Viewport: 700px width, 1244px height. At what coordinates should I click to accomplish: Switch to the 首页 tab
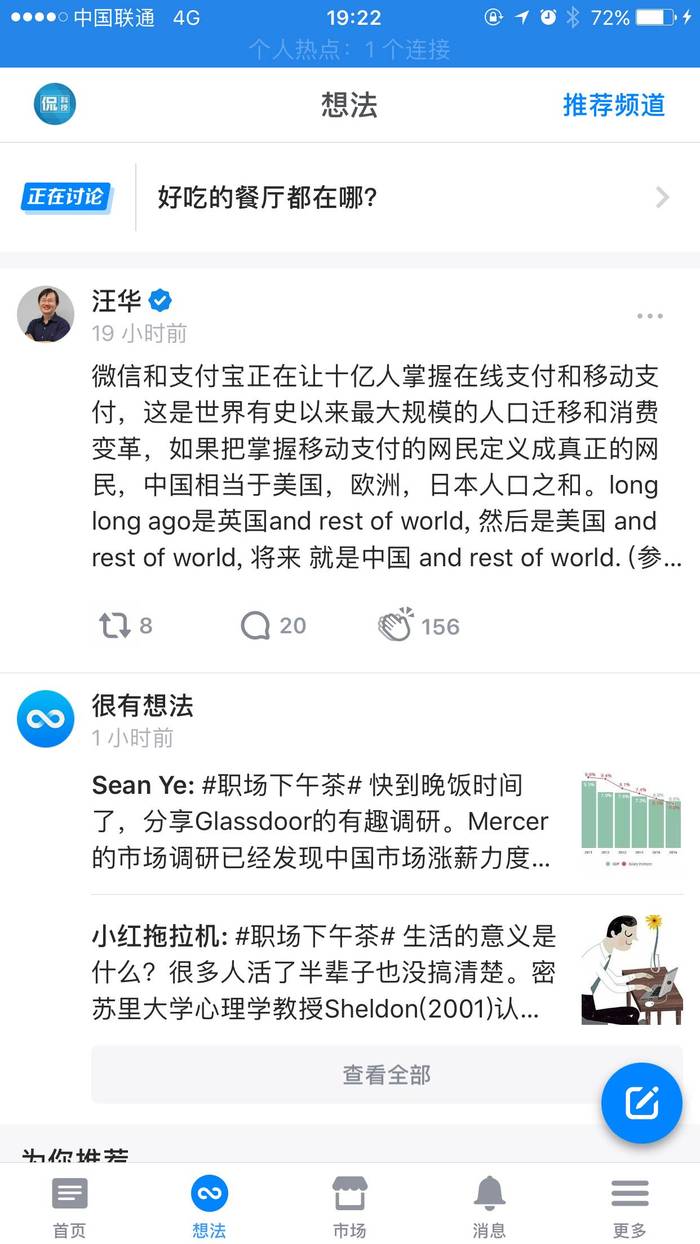70,1205
